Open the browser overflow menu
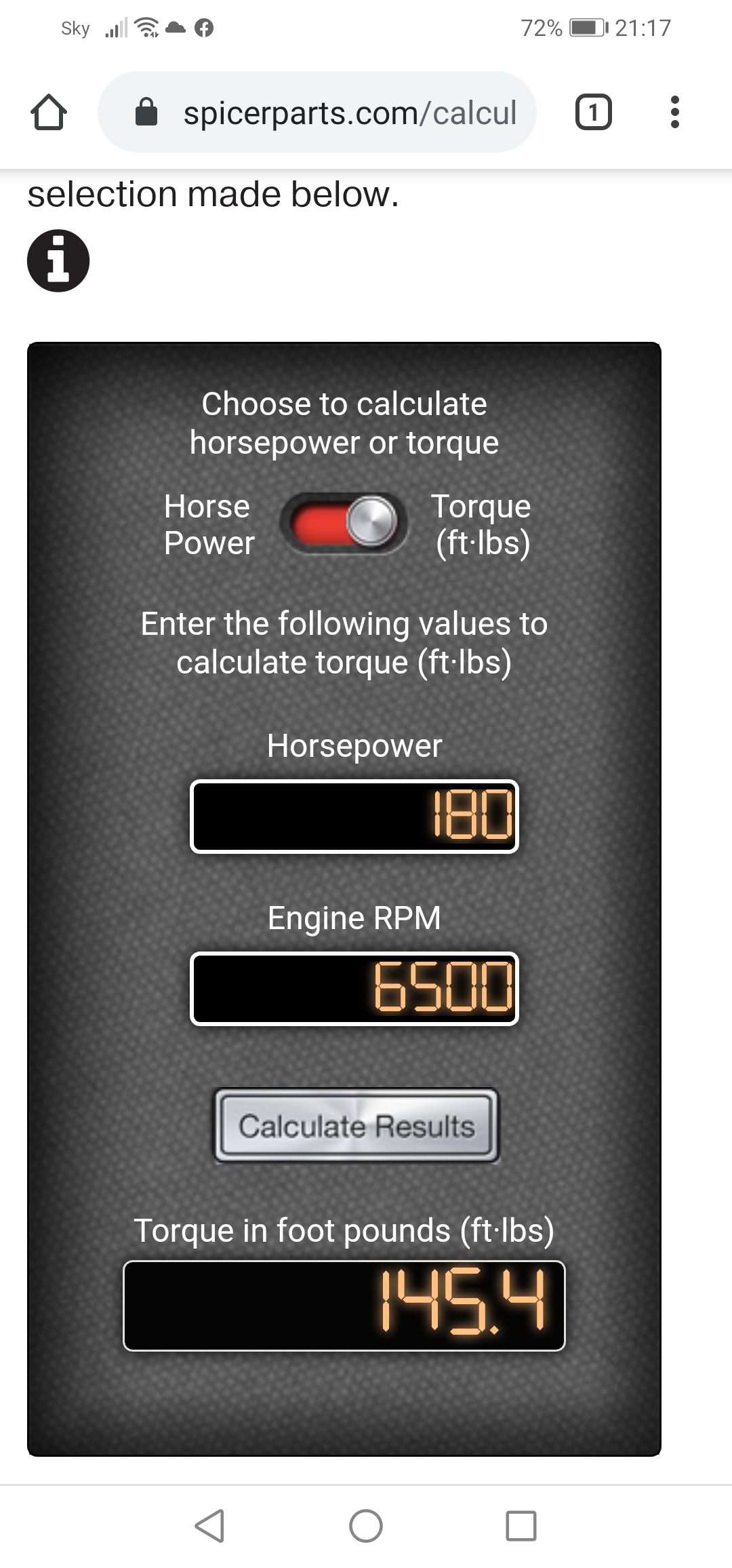 (674, 112)
